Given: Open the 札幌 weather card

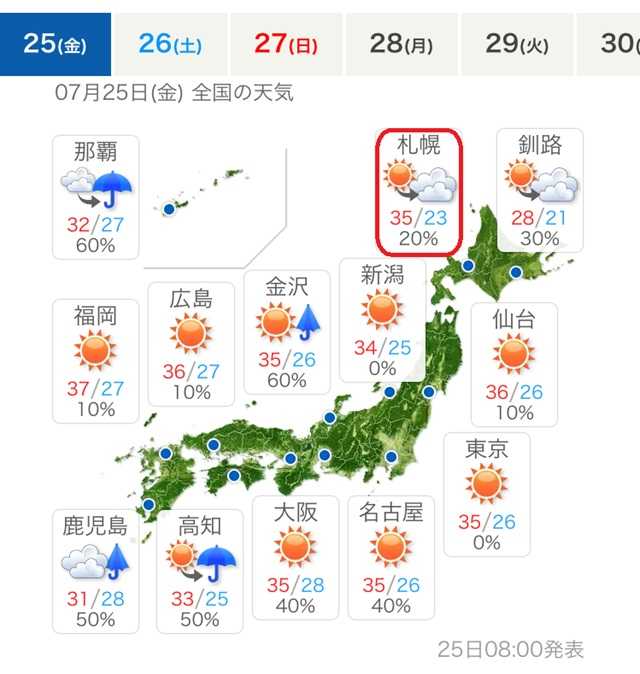Looking at the screenshot, I should click(x=418, y=190).
